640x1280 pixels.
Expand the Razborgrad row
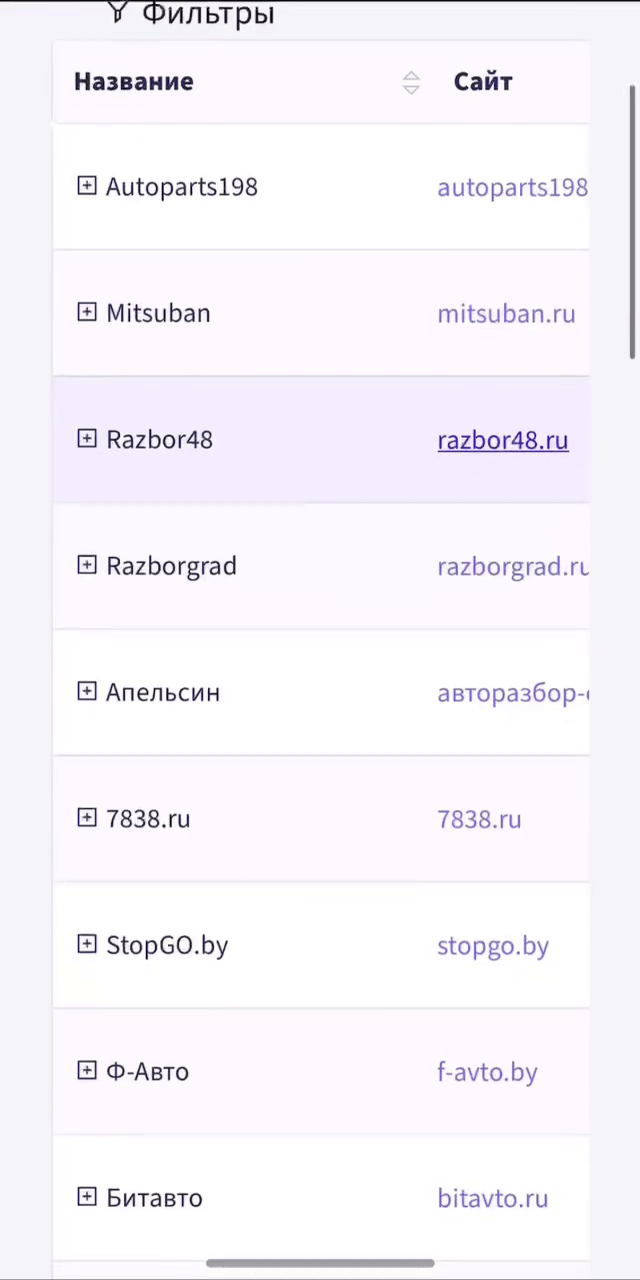(87, 565)
